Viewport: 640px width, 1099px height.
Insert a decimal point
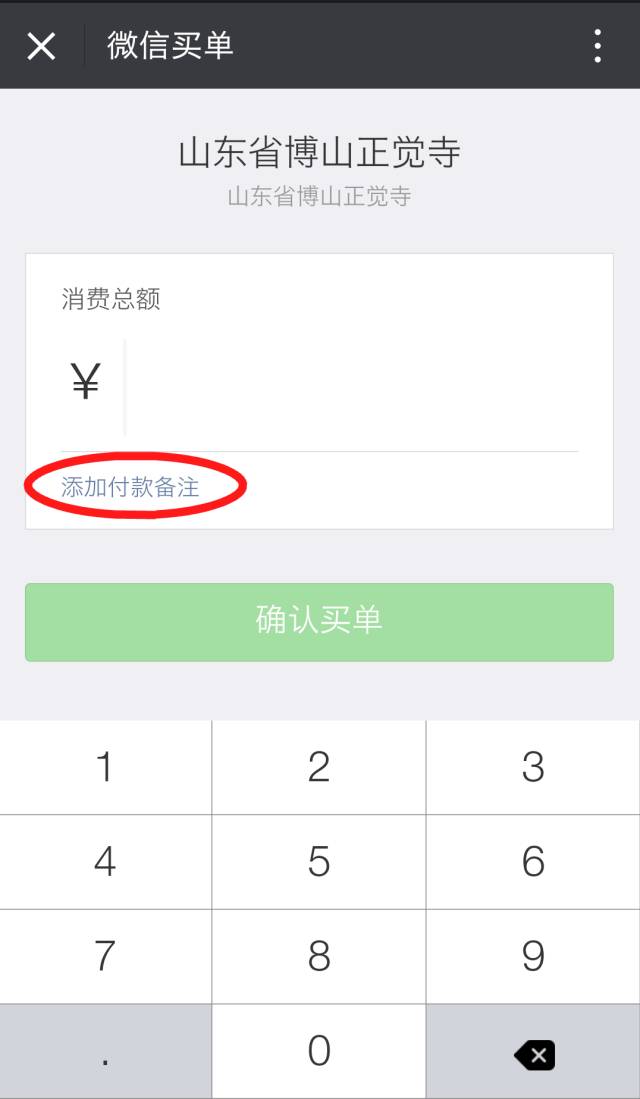pyautogui.click(x=105, y=1051)
